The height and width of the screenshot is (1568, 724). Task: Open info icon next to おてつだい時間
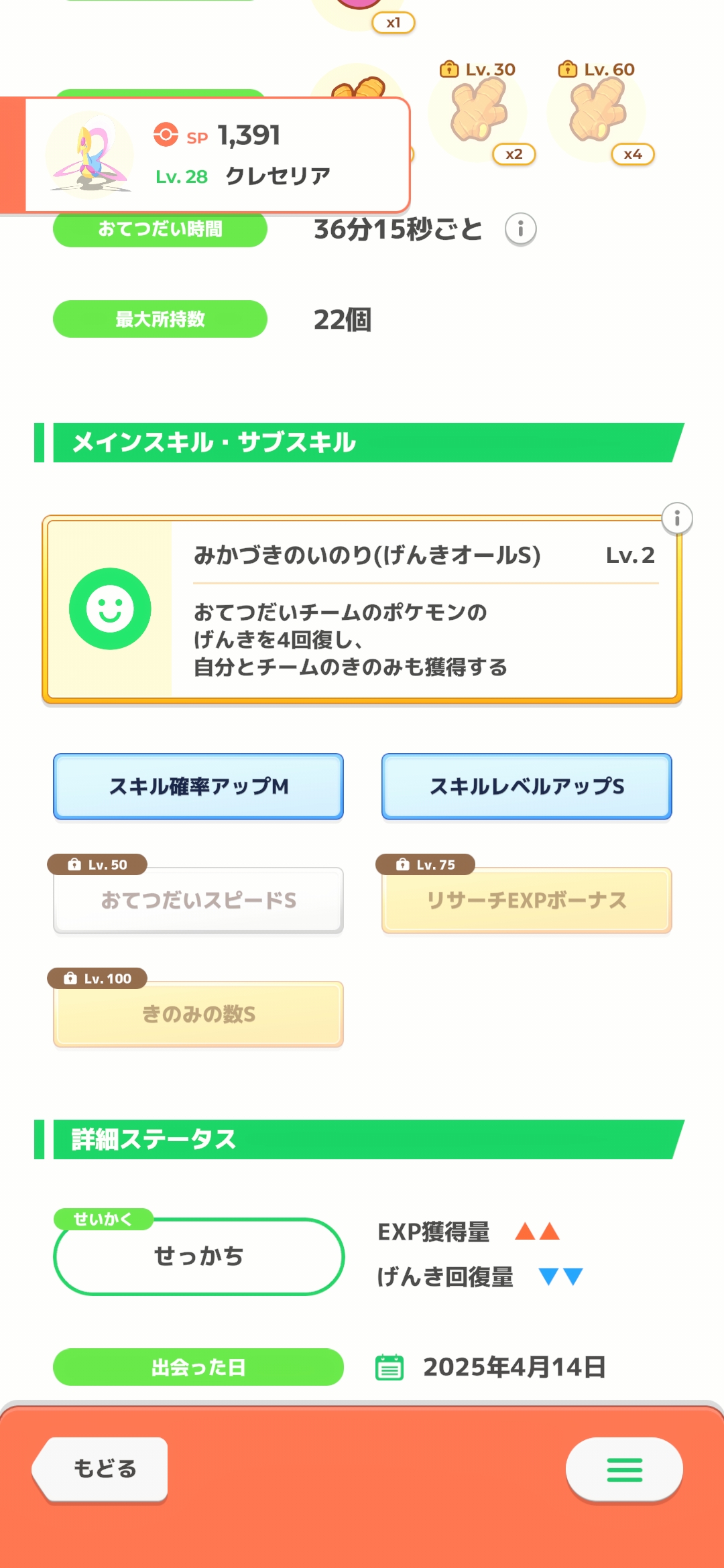point(520,229)
